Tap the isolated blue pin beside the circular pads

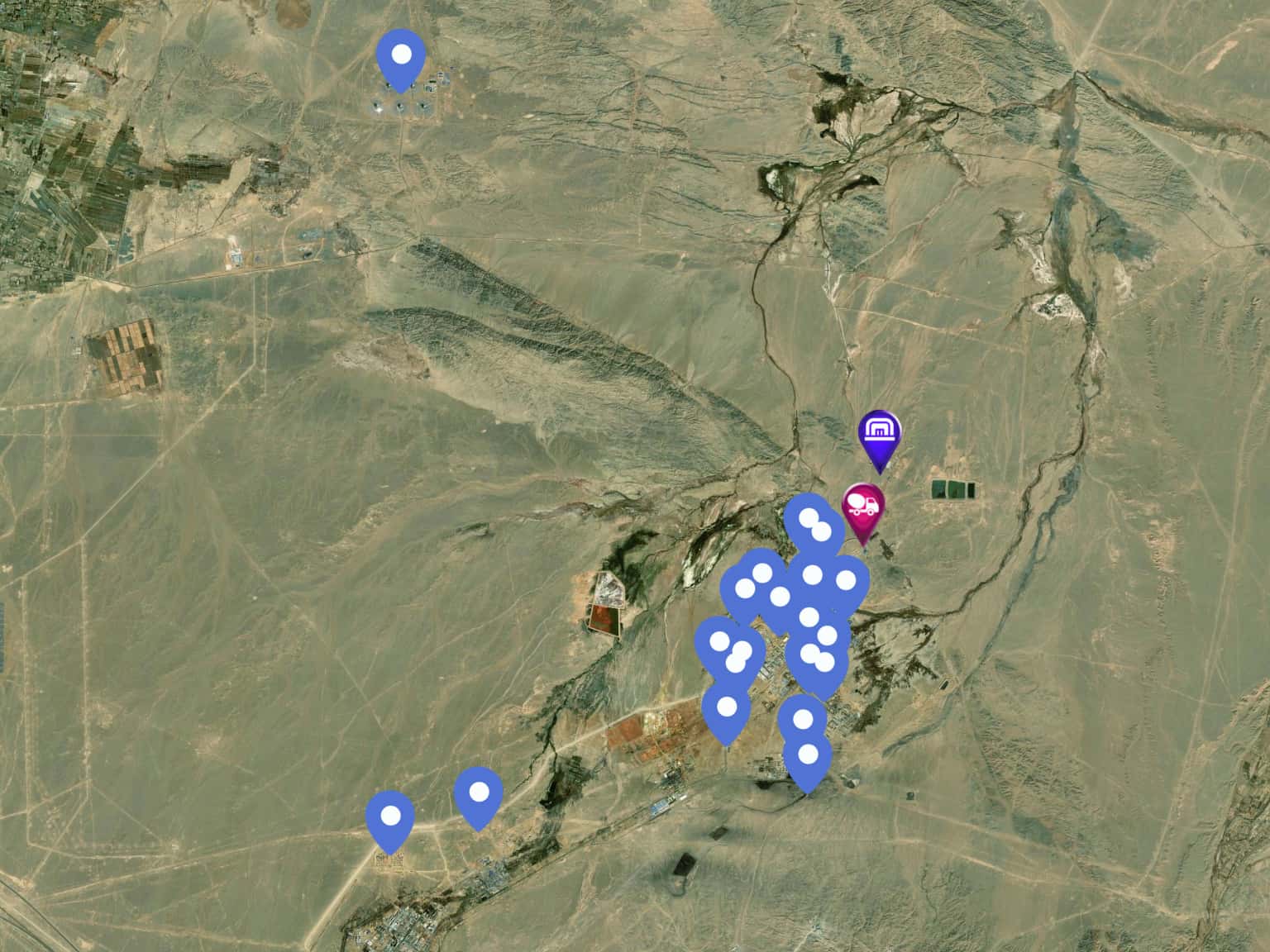tap(401, 55)
